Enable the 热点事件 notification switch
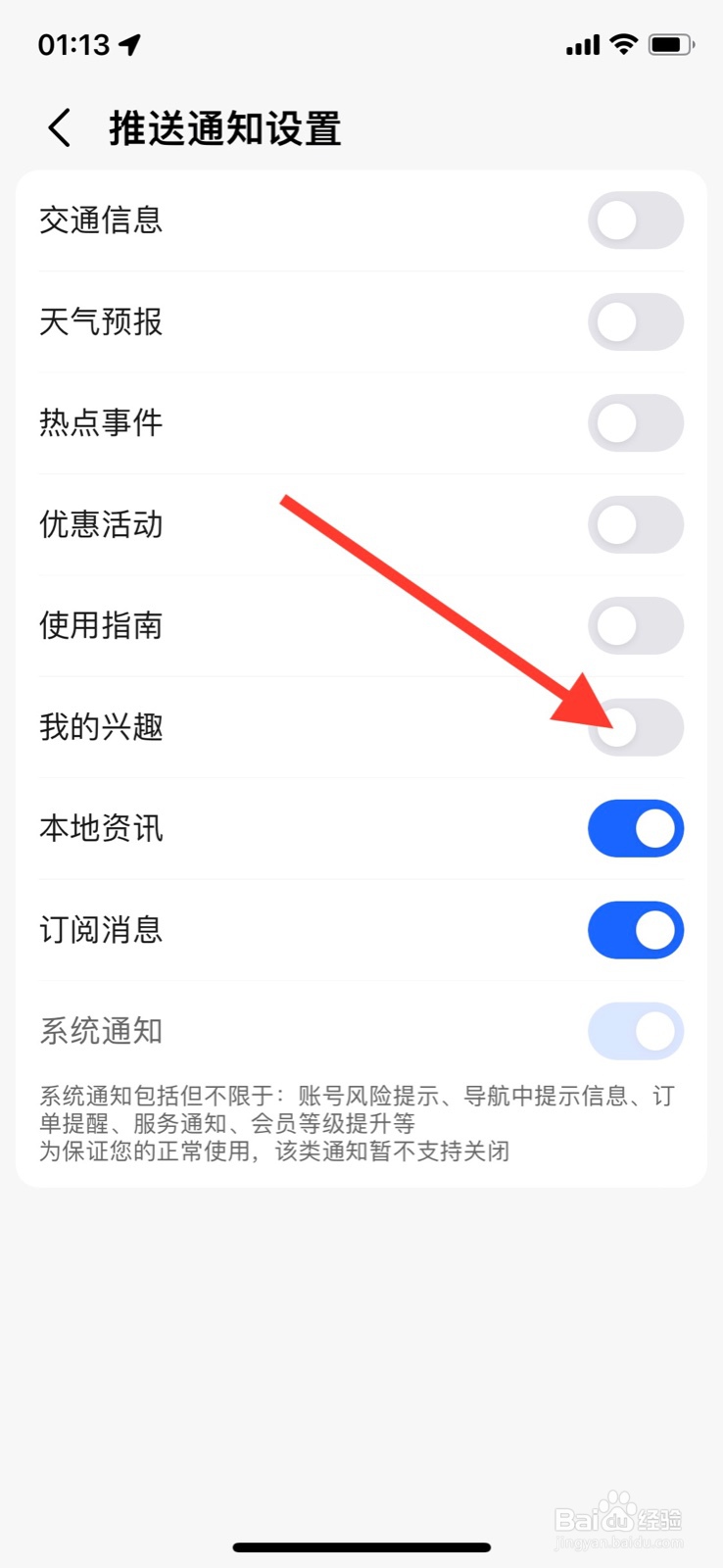723x1568 pixels. point(636,423)
